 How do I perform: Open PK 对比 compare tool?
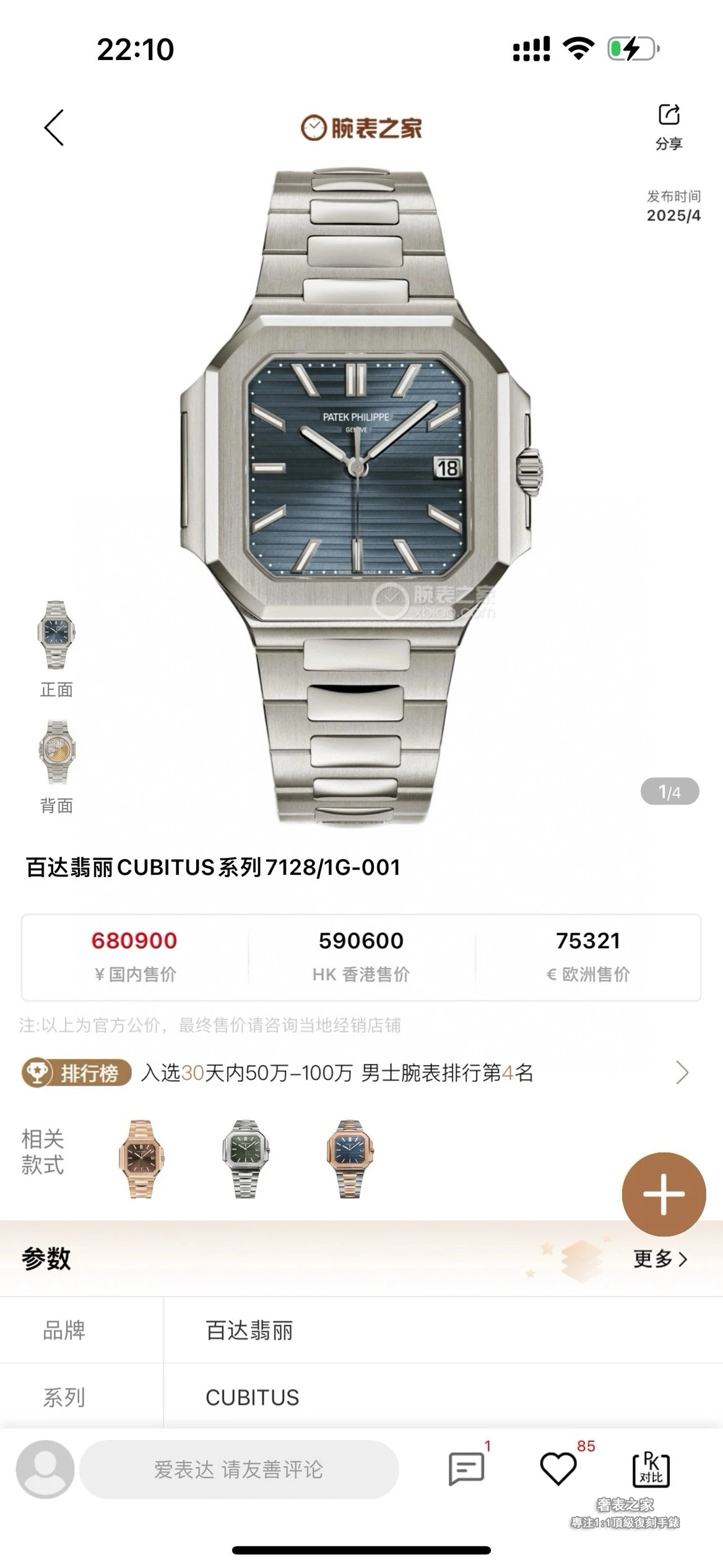[x=651, y=1468]
